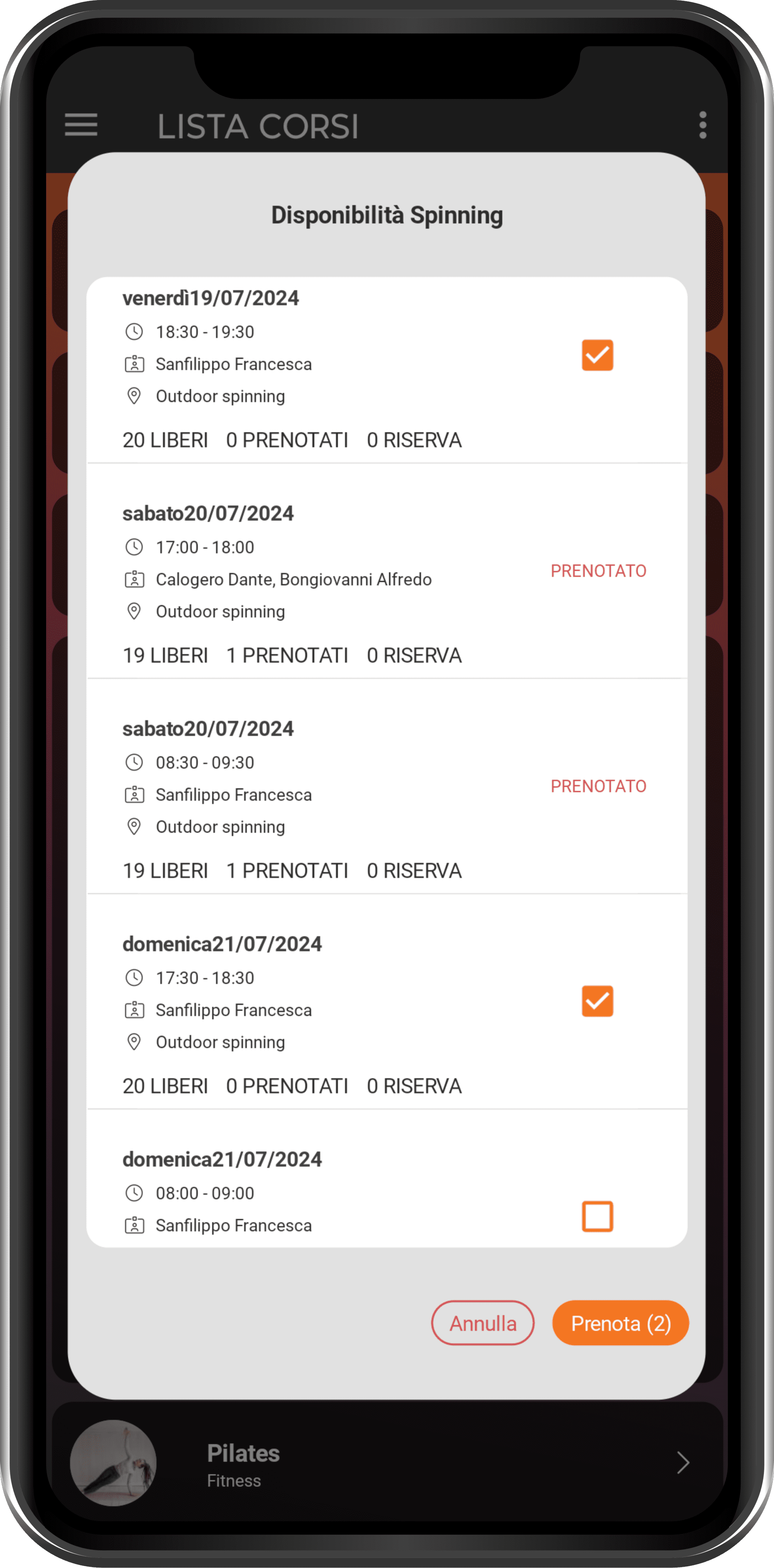Tap Annulla to cancel the dialog
The height and width of the screenshot is (1568, 774).
tap(482, 1323)
